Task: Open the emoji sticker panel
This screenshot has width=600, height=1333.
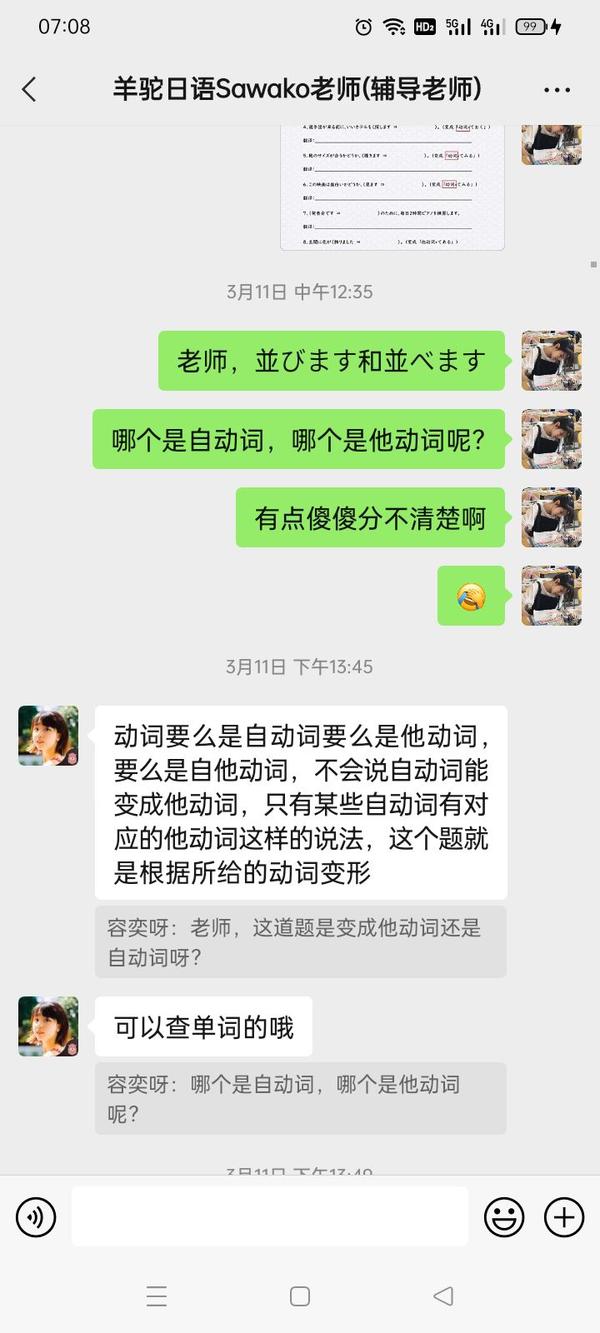Action: point(504,1217)
